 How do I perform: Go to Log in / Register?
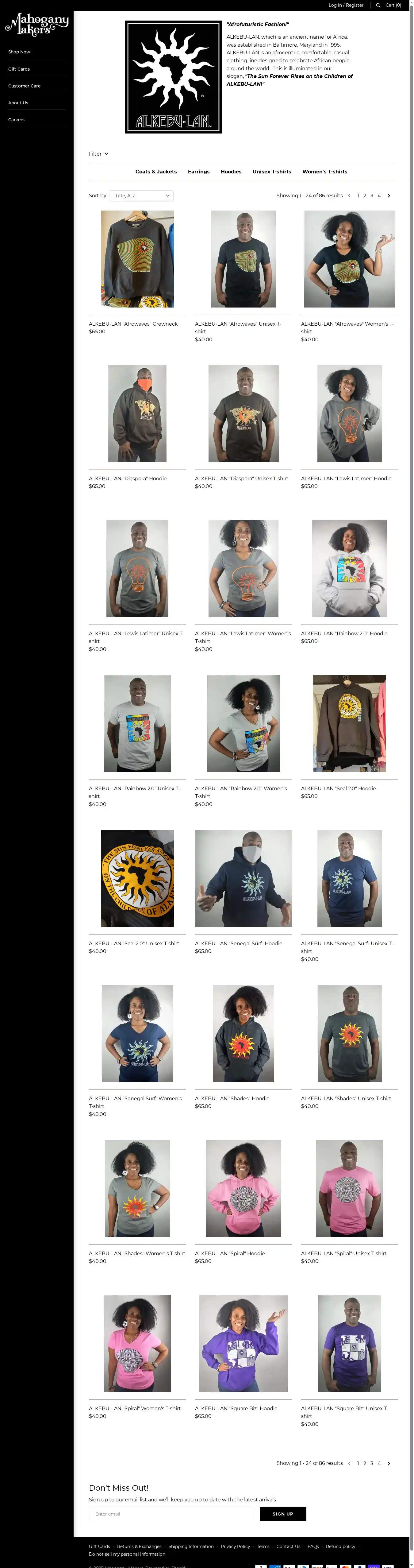[x=345, y=6]
